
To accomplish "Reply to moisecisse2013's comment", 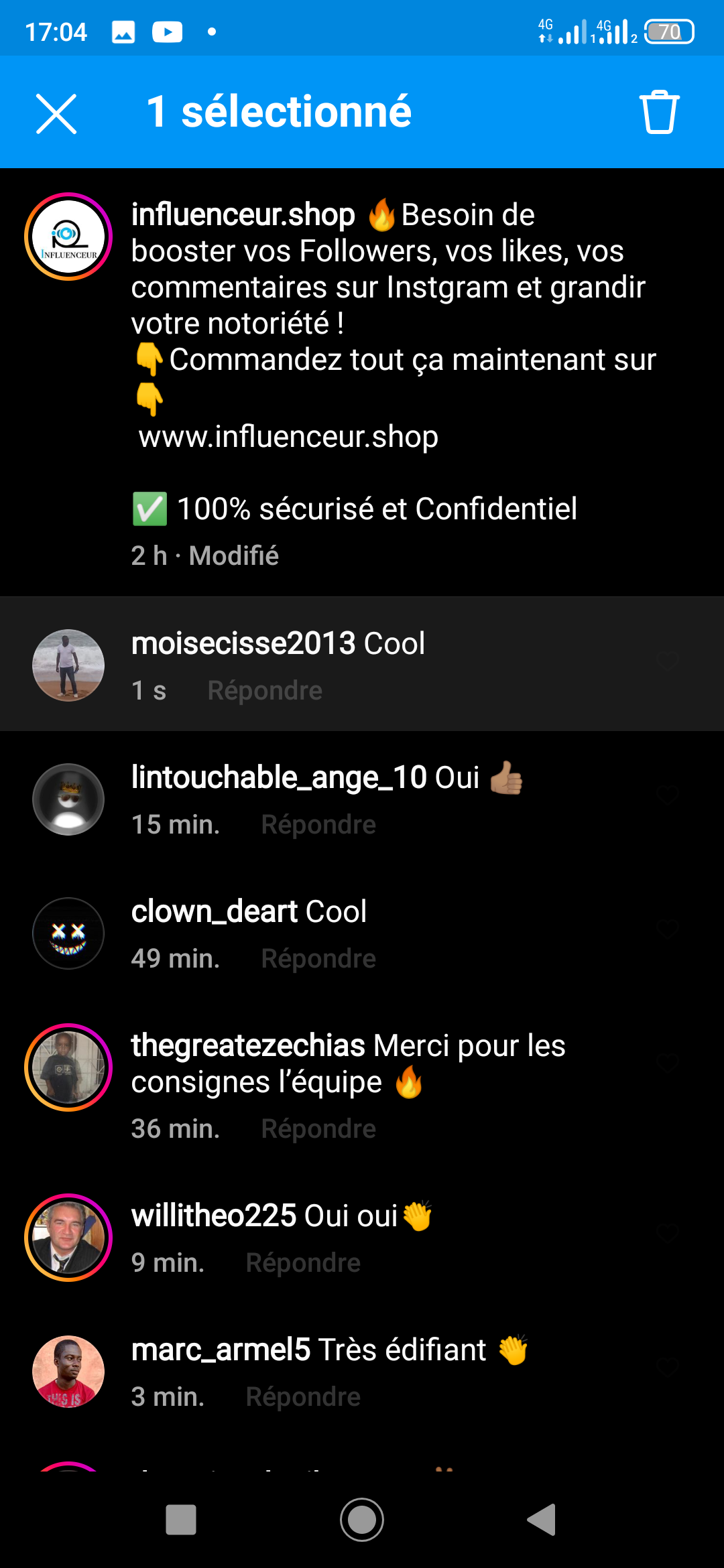I will 265,691.
